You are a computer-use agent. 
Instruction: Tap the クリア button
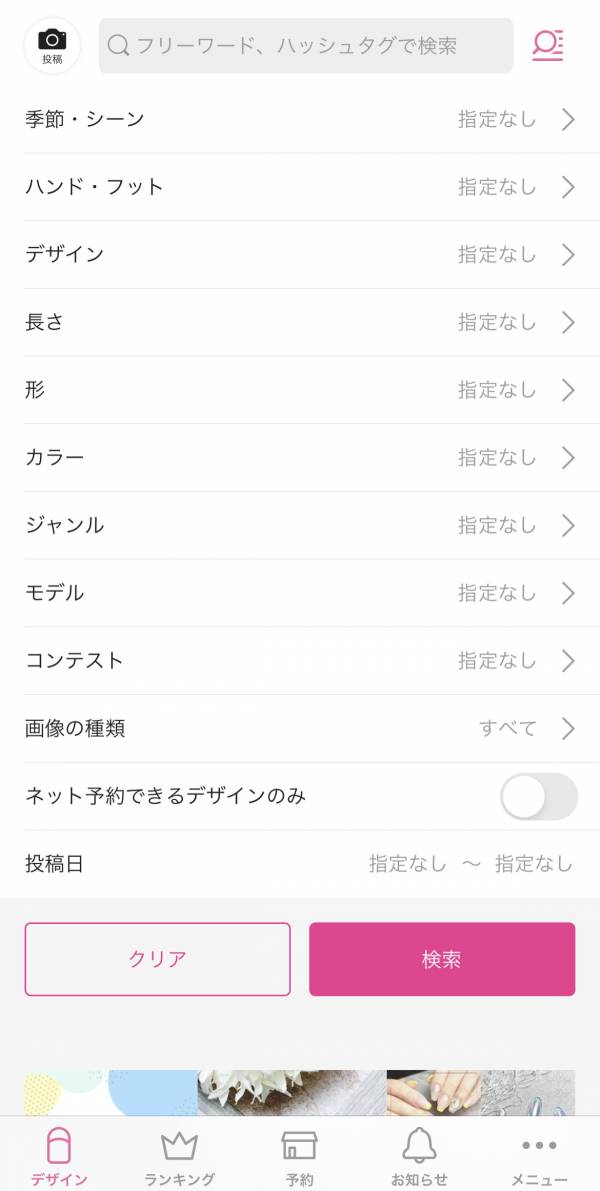point(158,959)
